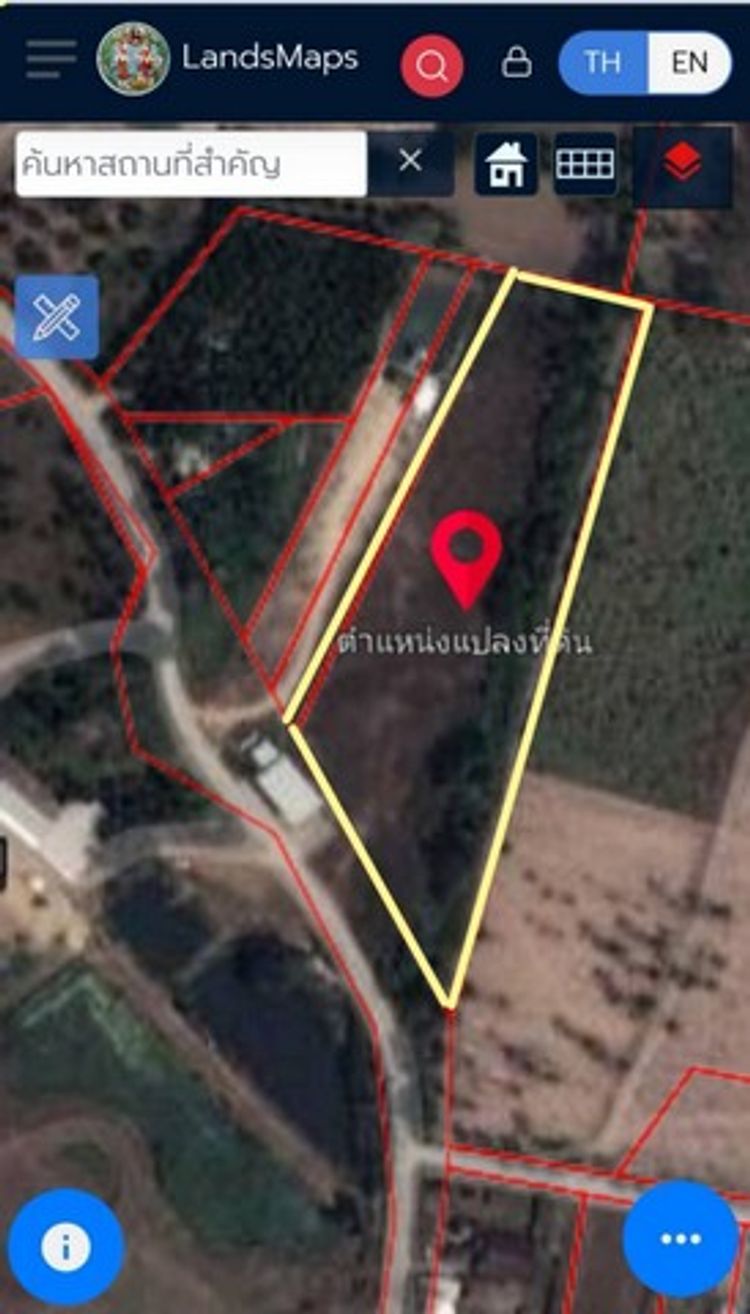This screenshot has height=1314, width=750.
Task: Open the hamburger menu
Action: click(51, 59)
